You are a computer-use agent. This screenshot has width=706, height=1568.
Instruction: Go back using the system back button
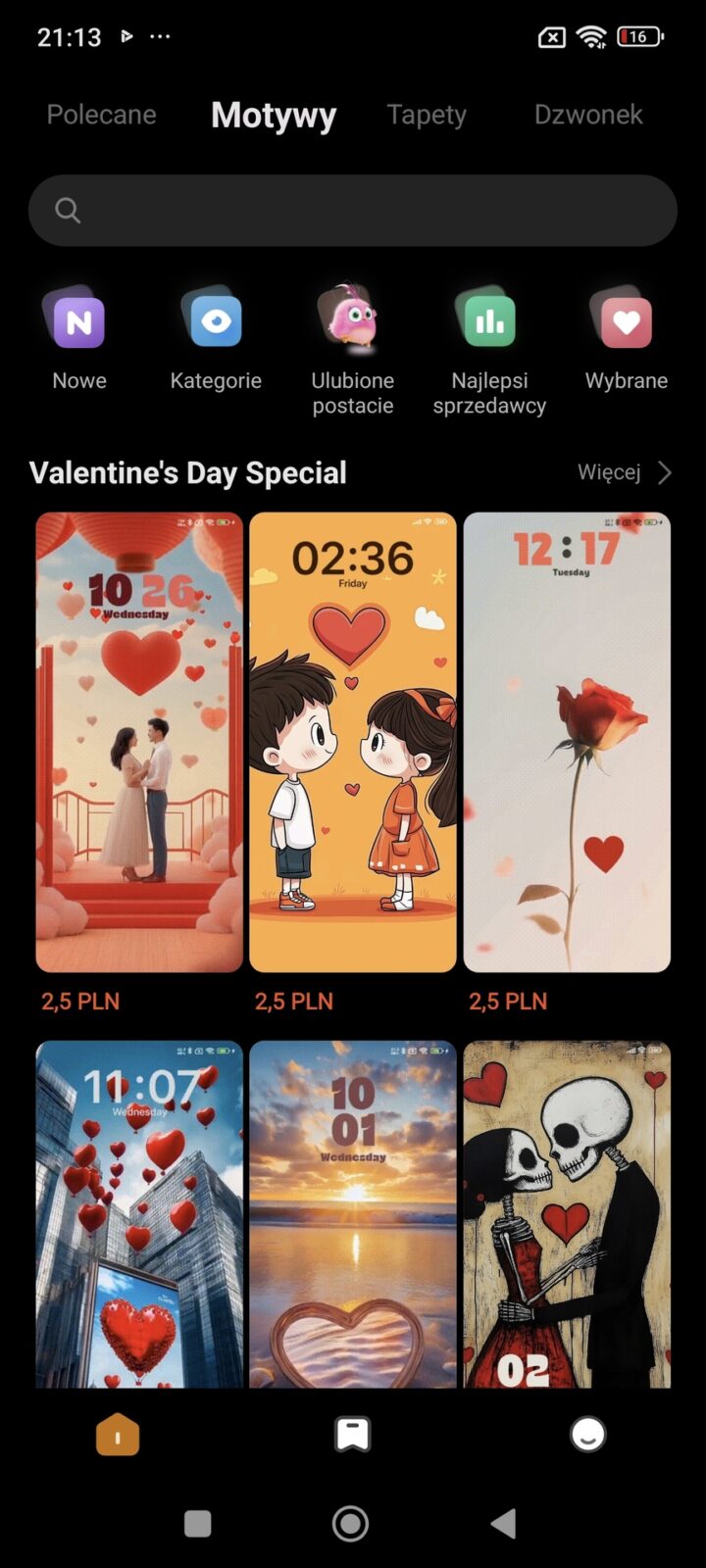(504, 1523)
